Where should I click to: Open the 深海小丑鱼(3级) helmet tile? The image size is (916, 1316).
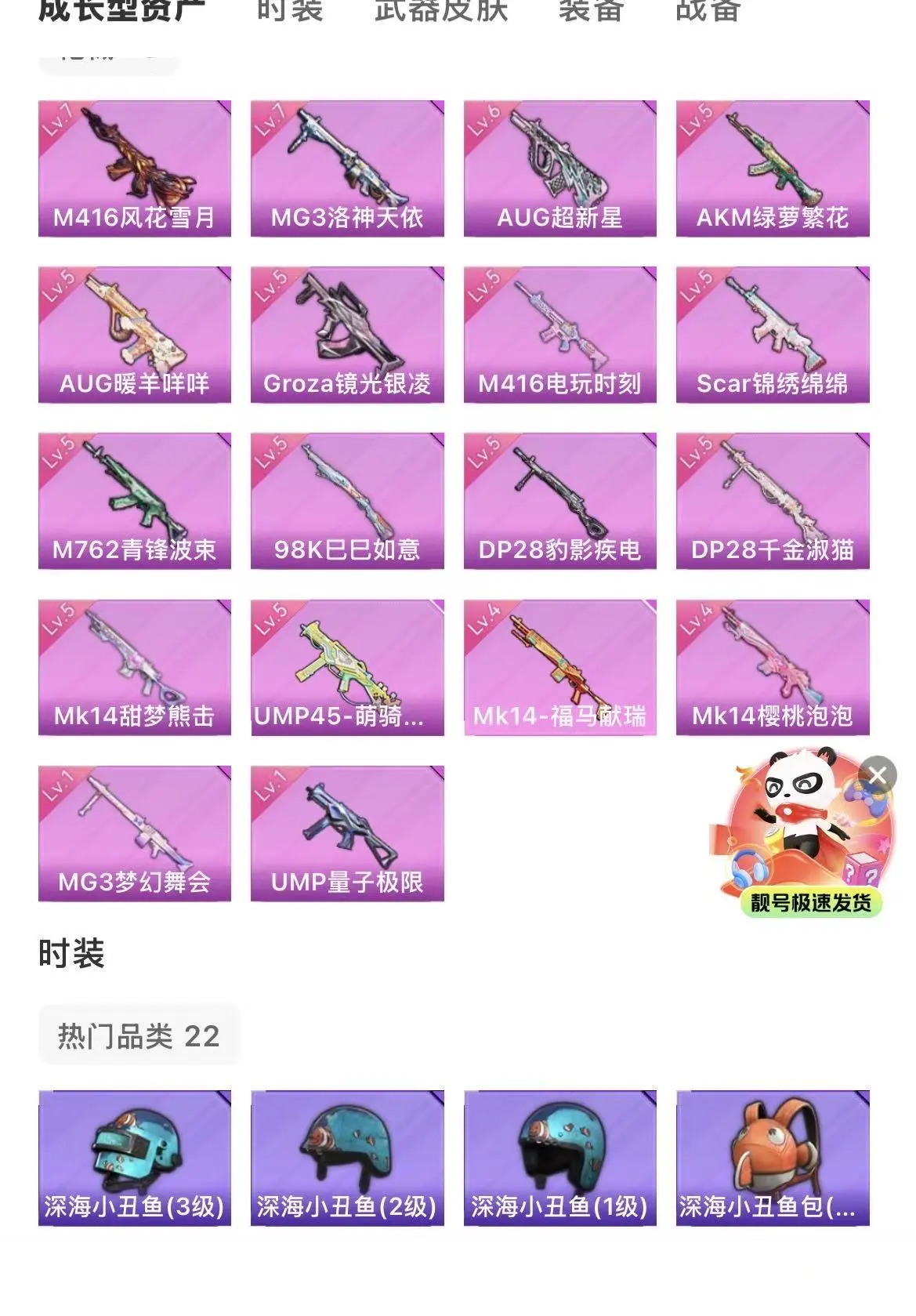pos(135,1158)
